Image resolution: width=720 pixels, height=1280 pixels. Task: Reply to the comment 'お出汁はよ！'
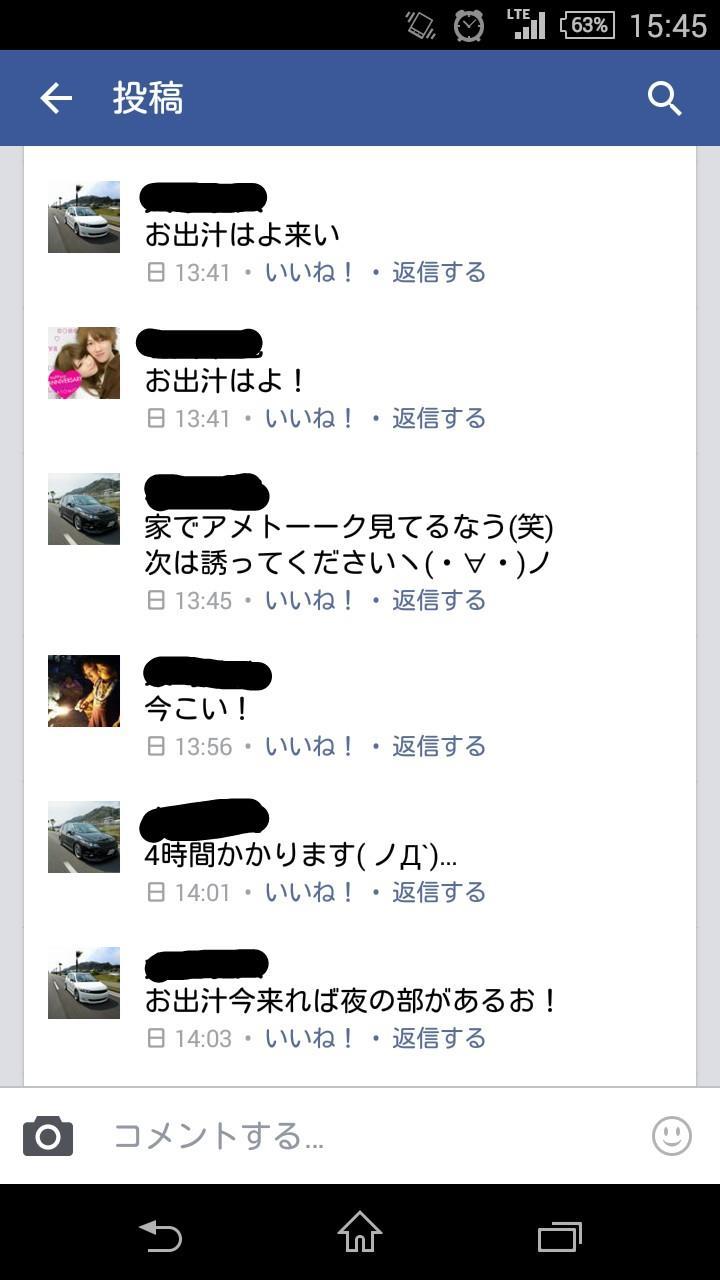coord(439,418)
